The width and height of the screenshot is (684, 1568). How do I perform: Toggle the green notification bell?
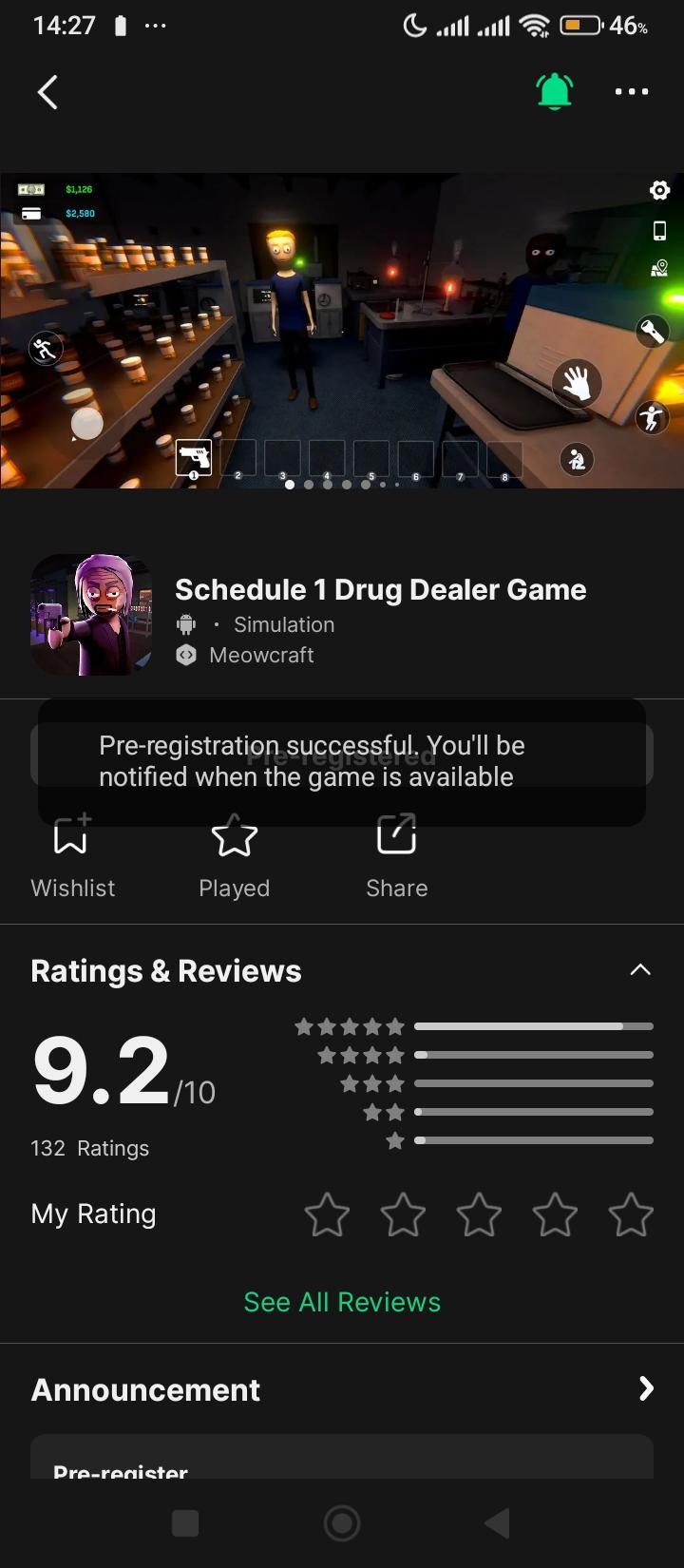(555, 92)
